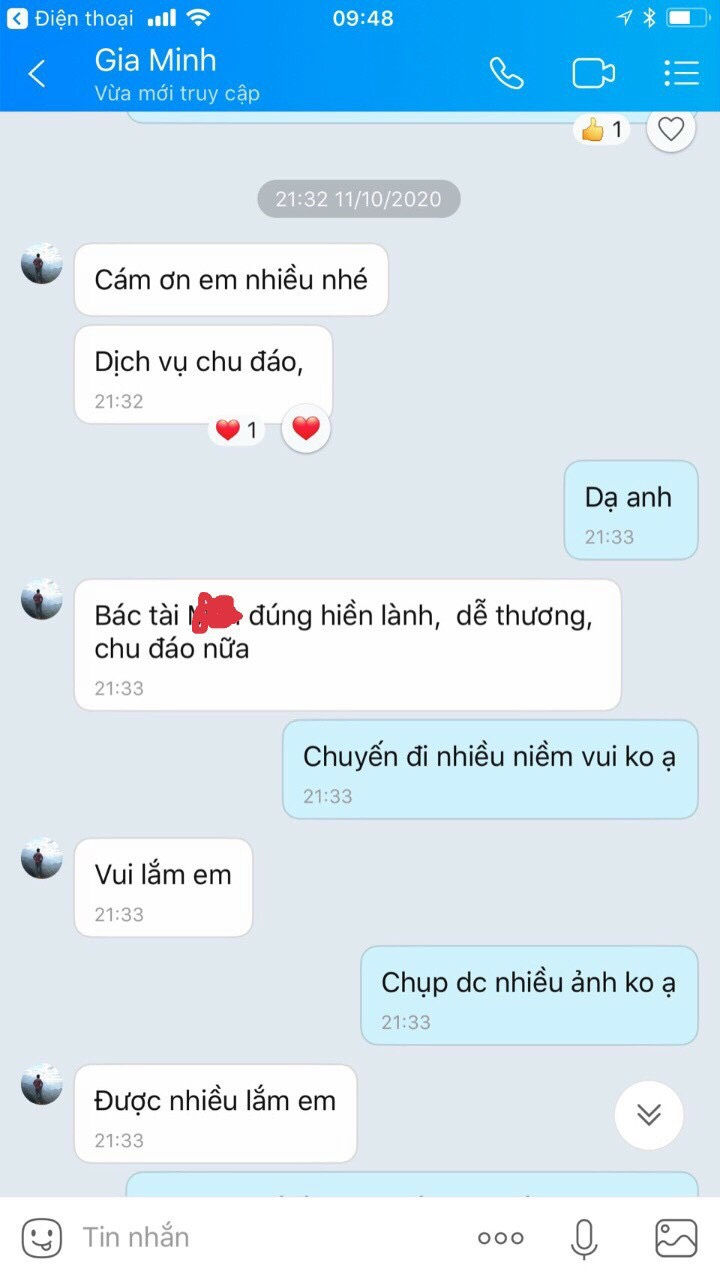Record a voice message
The image size is (720, 1280).
[x=584, y=1238]
